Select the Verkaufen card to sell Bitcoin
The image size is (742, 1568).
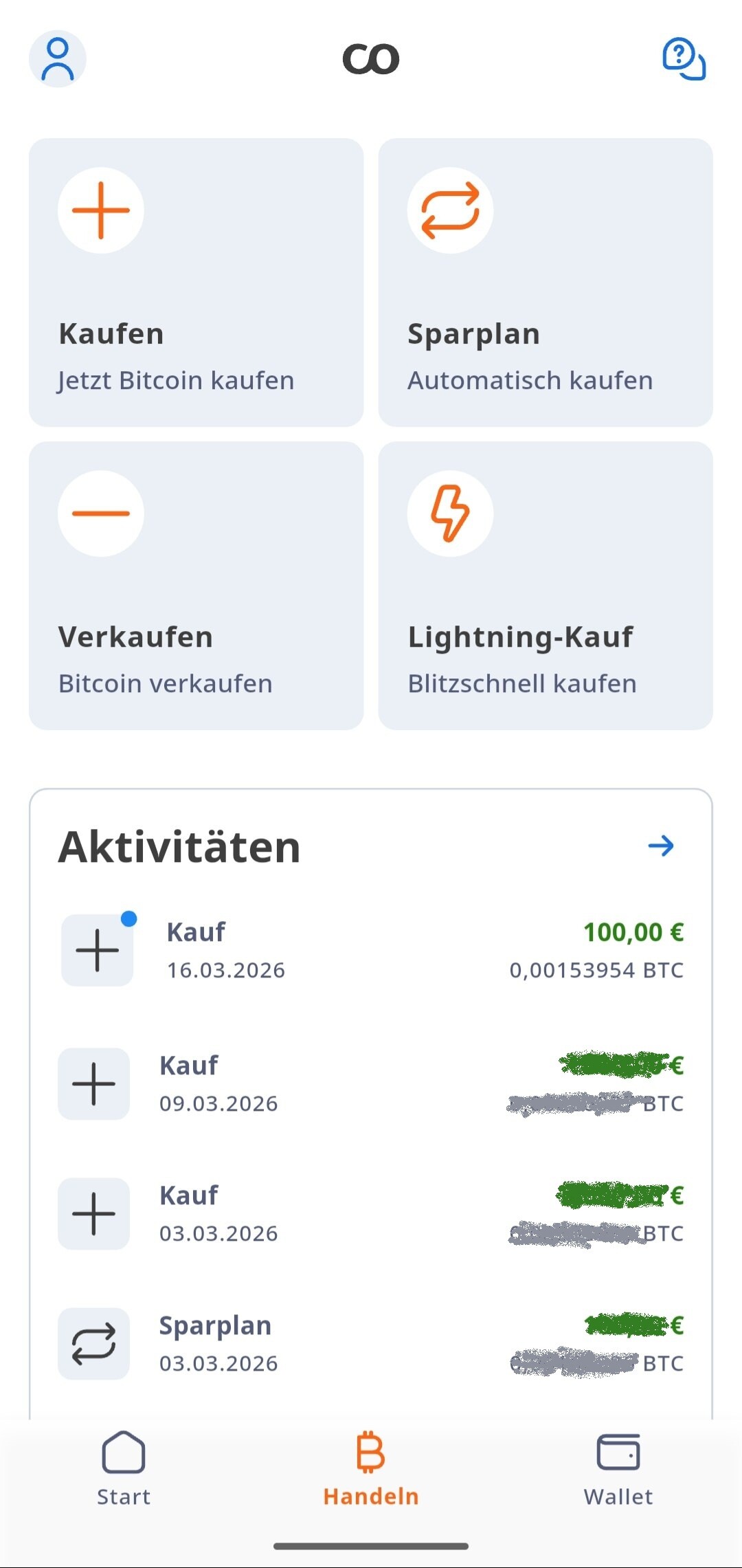[x=196, y=586]
